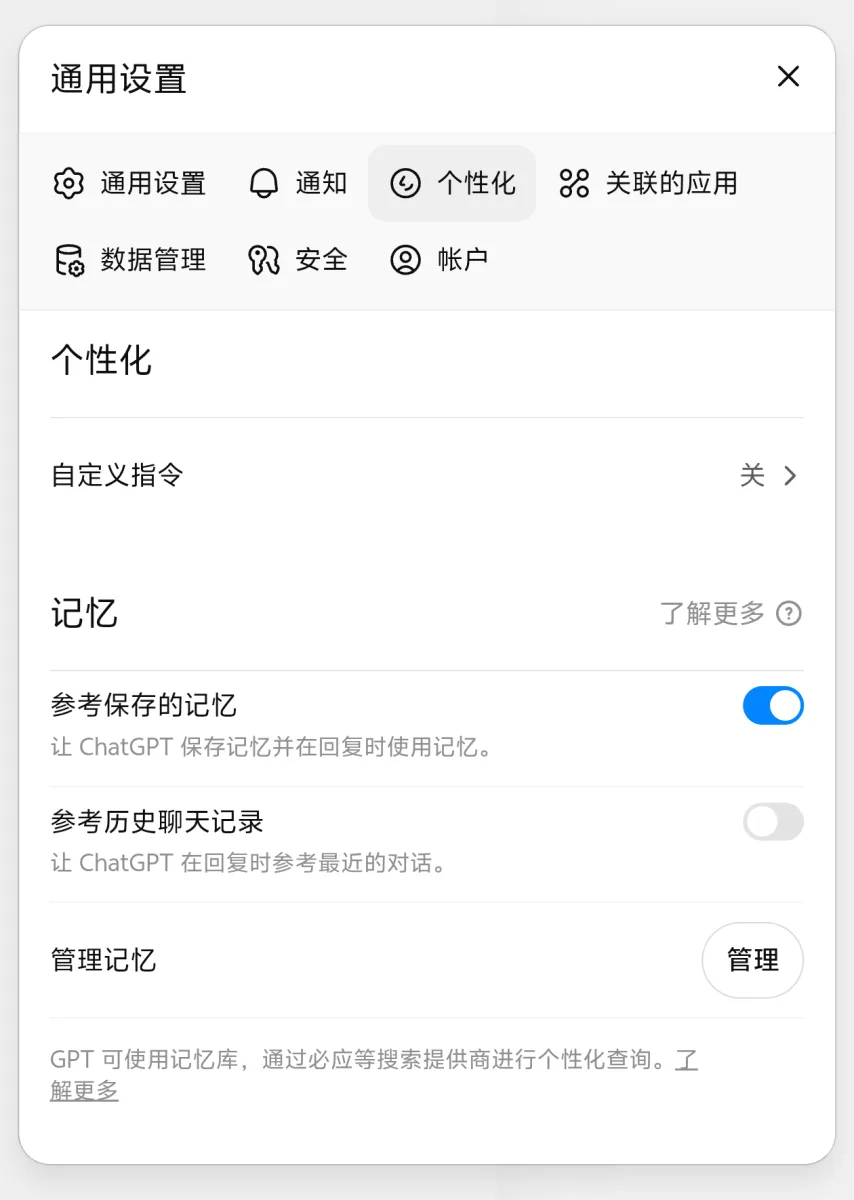Go to the 数据管理 tab
This screenshot has height=1200, width=854.
pos(129,260)
